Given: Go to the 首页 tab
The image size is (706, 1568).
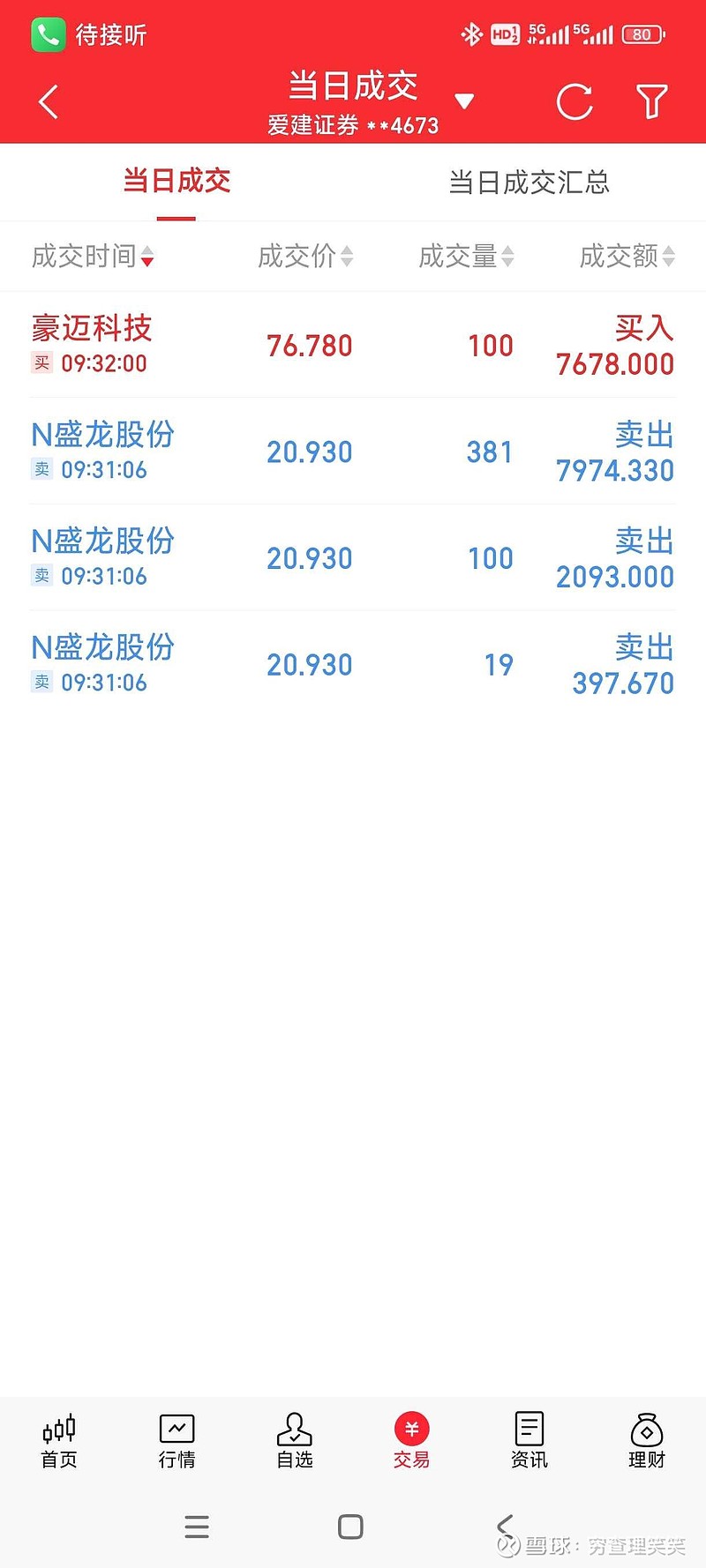Looking at the screenshot, I should 59,1441.
